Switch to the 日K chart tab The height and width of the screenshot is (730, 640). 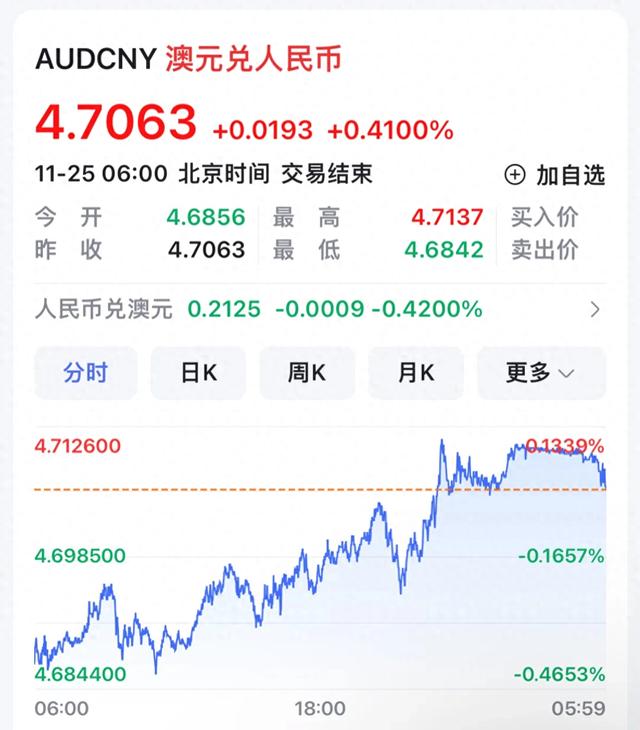click(x=199, y=373)
